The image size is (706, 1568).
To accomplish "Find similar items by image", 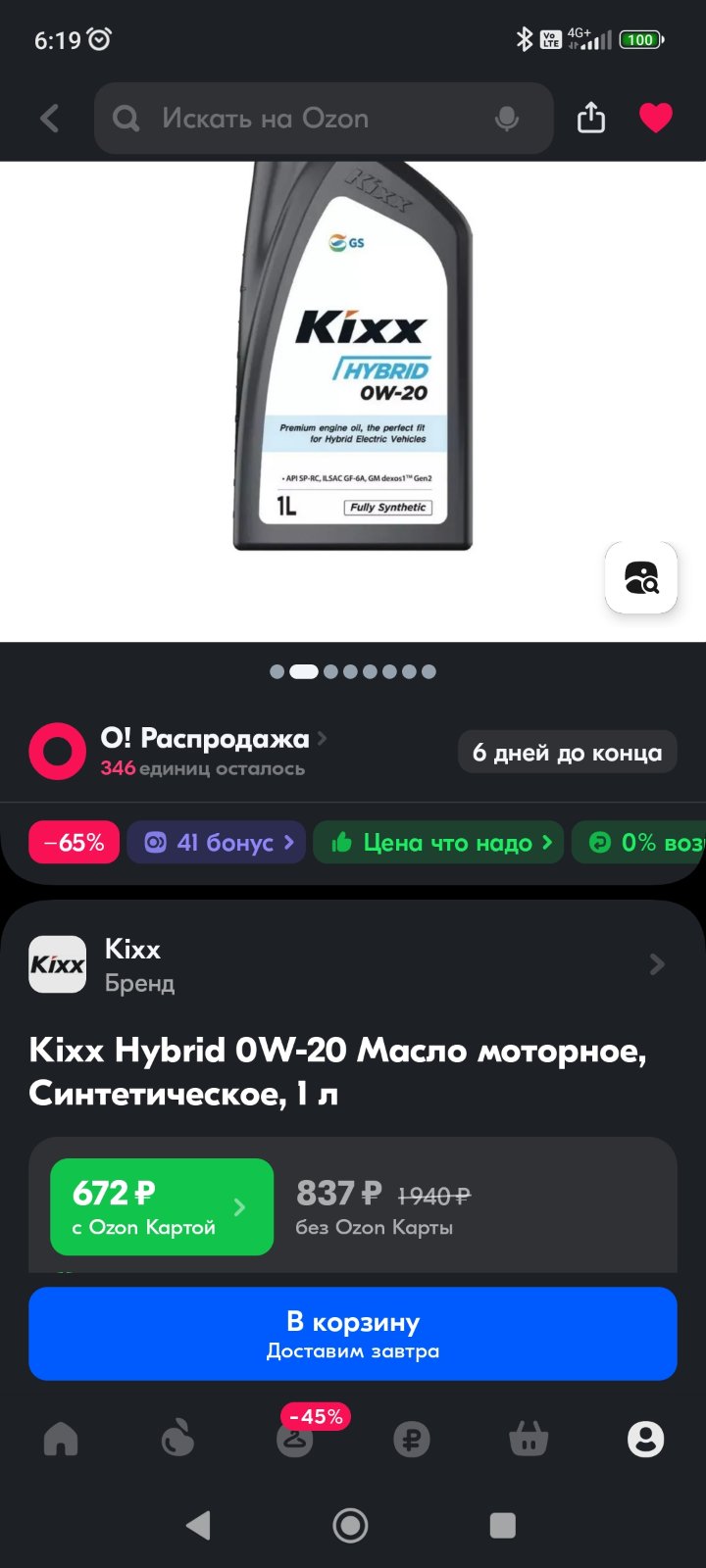I will 641,577.
